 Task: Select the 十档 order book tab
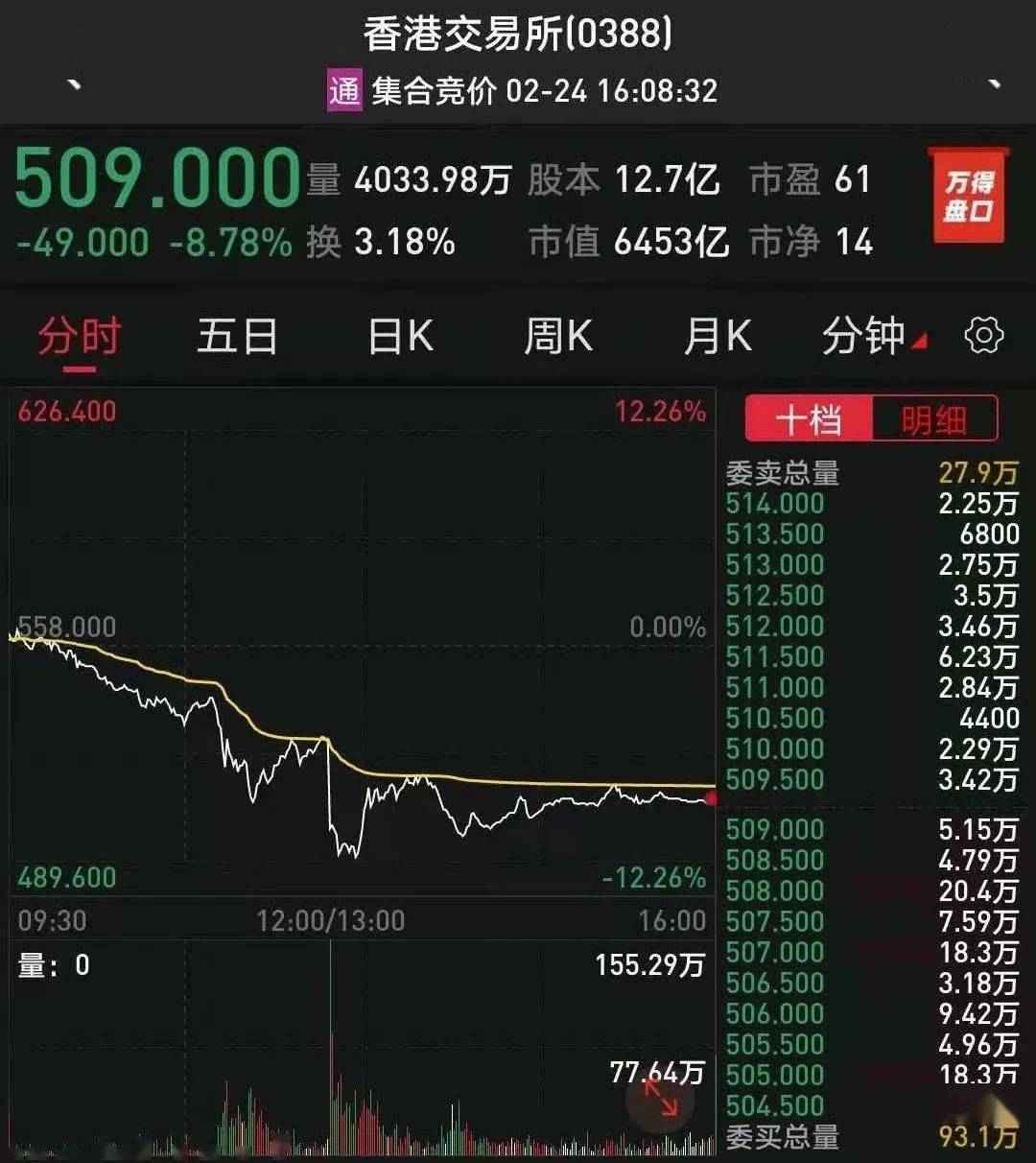[810, 420]
